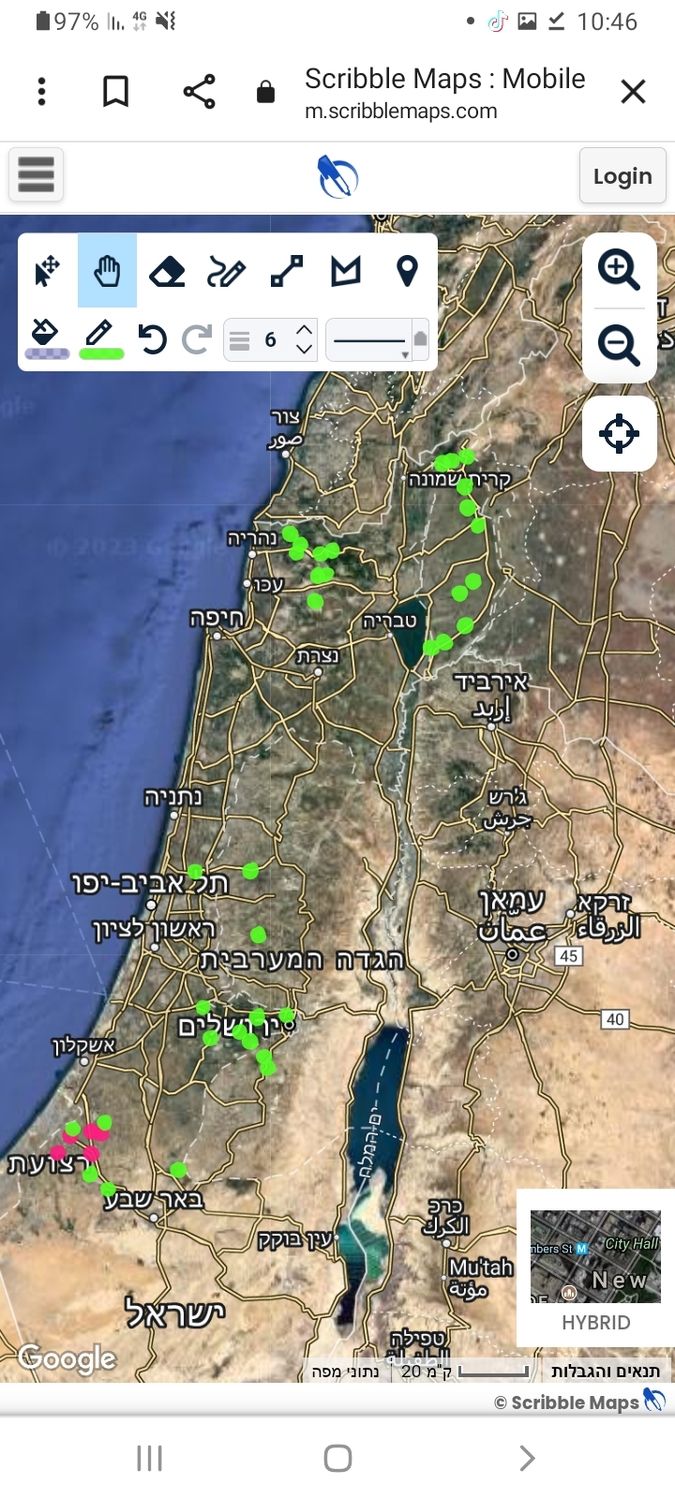Image resolution: width=675 pixels, height=1500 pixels.
Task: Select the place marker tool
Action: [407, 271]
